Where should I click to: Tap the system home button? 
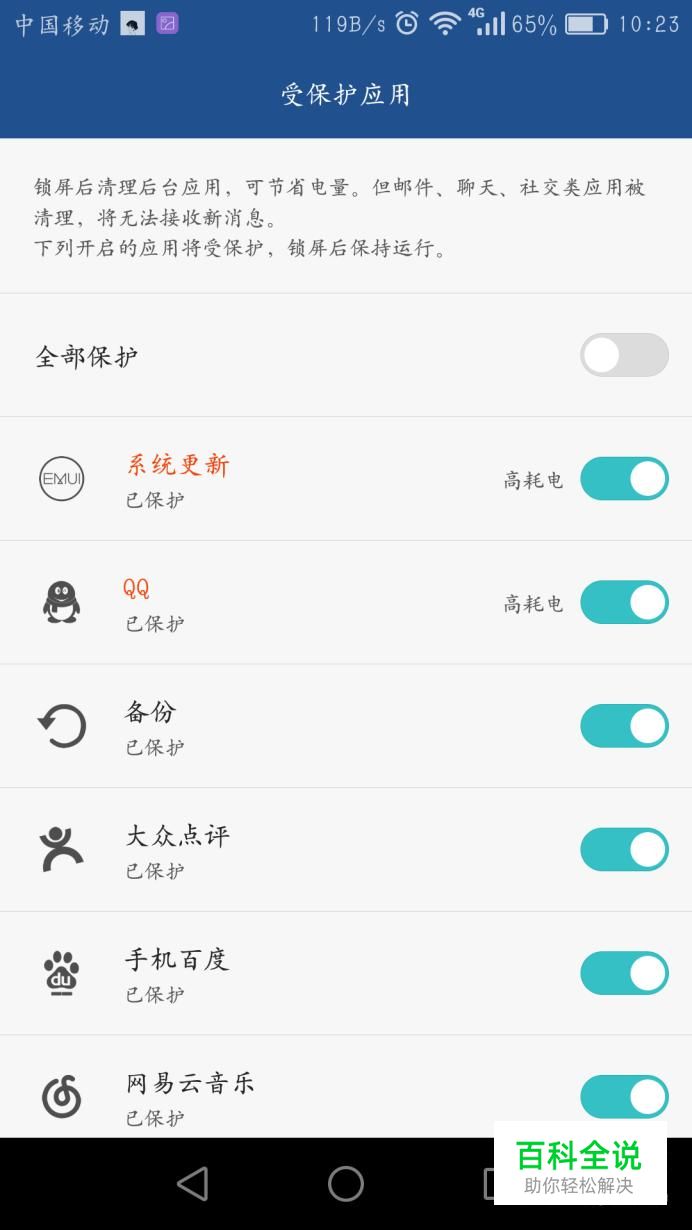point(346,1184)
